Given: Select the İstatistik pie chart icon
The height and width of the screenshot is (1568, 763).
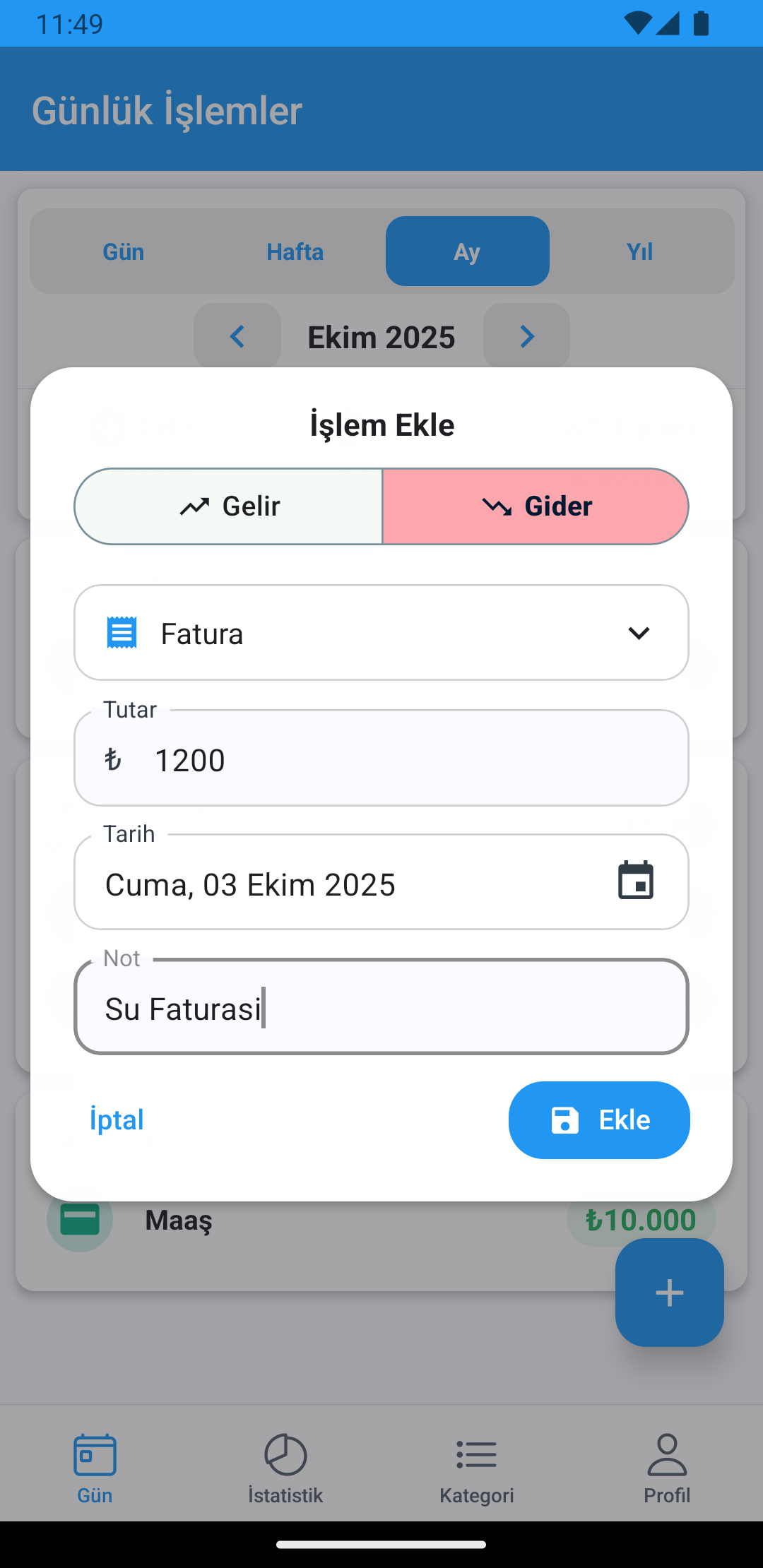Looking at the screenshot, I should tap(285, 1455).
